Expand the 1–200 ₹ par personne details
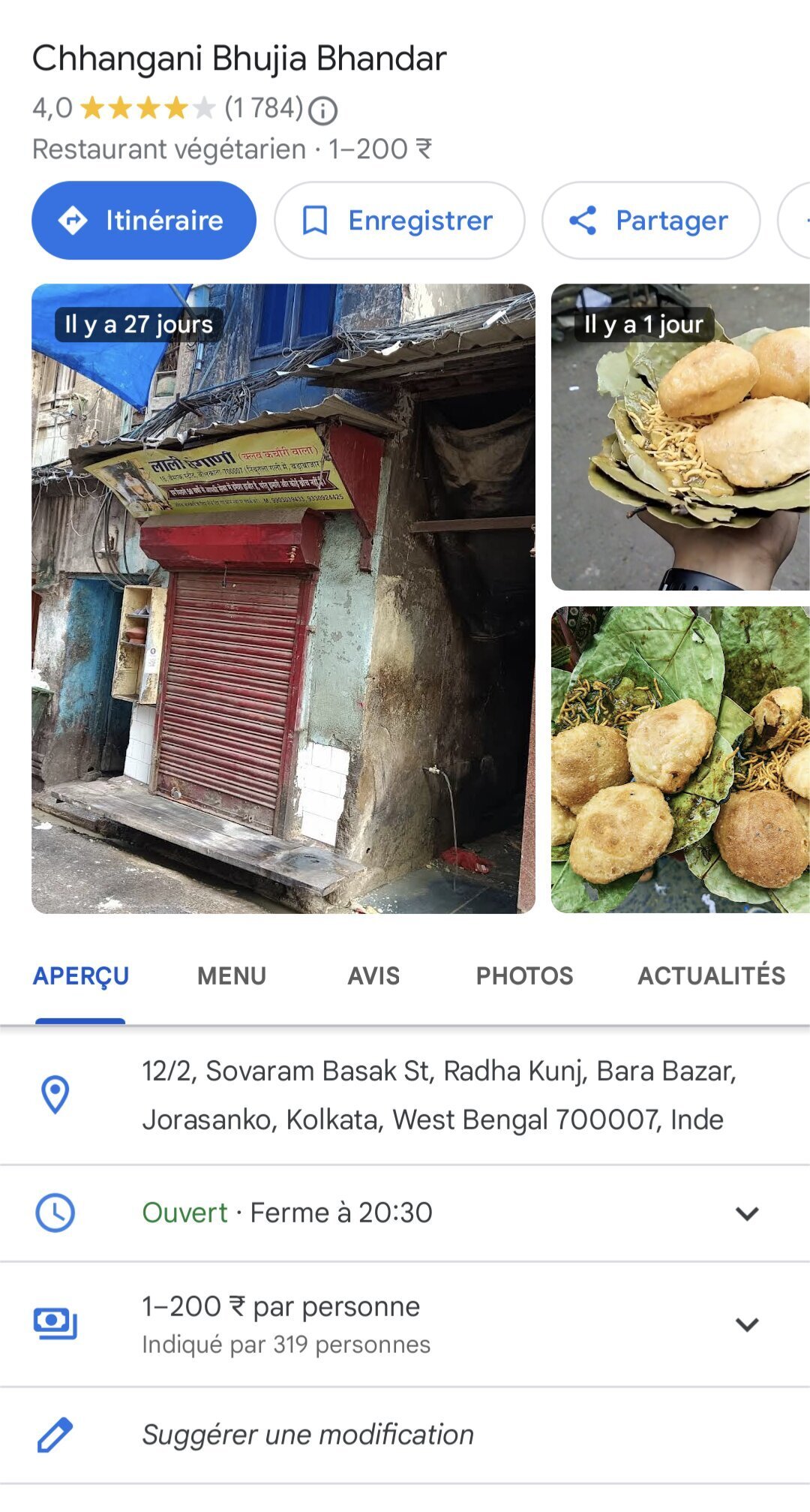The width and height of the screenshot is (810, 1512). coord(747,1324)
